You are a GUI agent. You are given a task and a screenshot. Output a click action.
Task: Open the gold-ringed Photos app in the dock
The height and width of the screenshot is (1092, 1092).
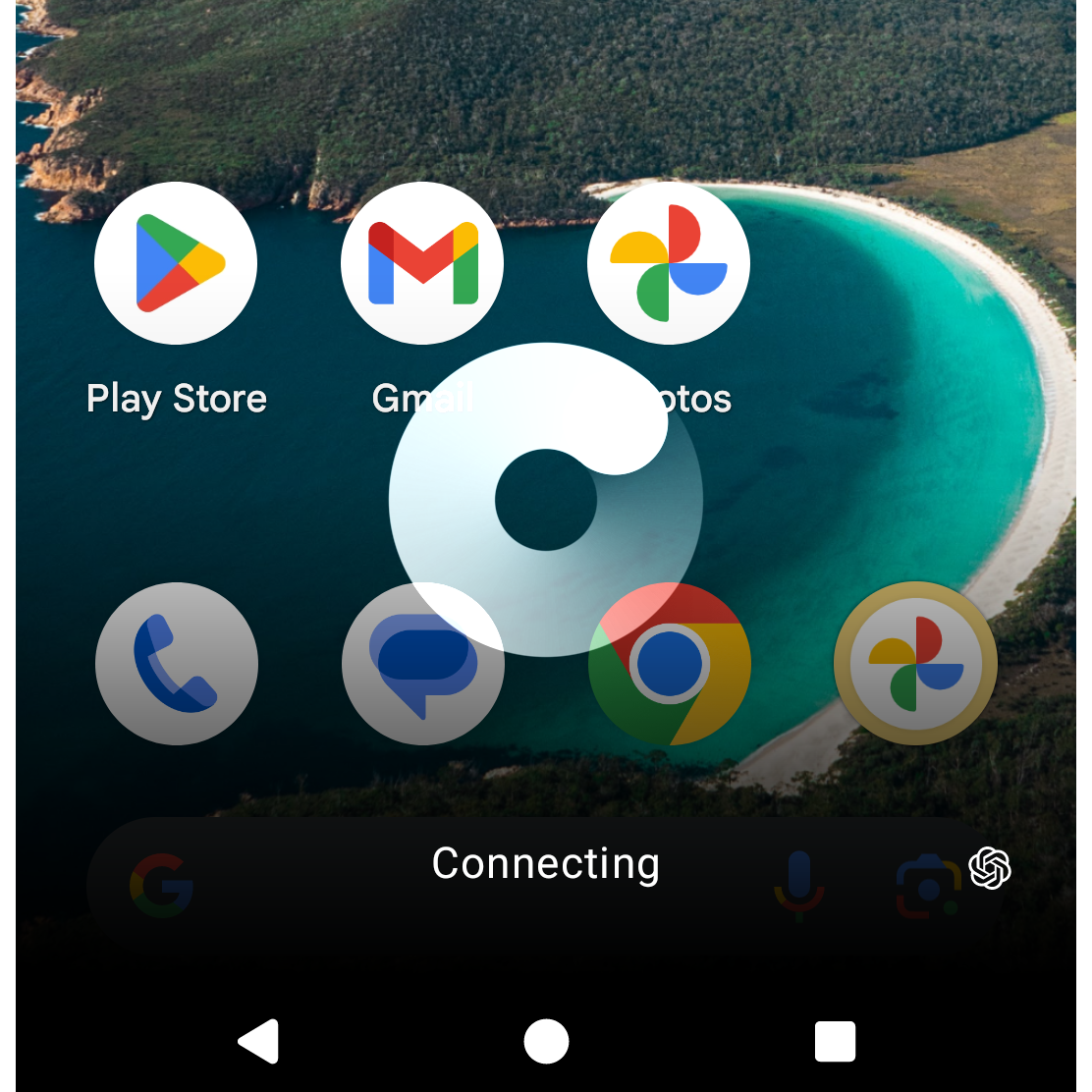coord(915,664)
